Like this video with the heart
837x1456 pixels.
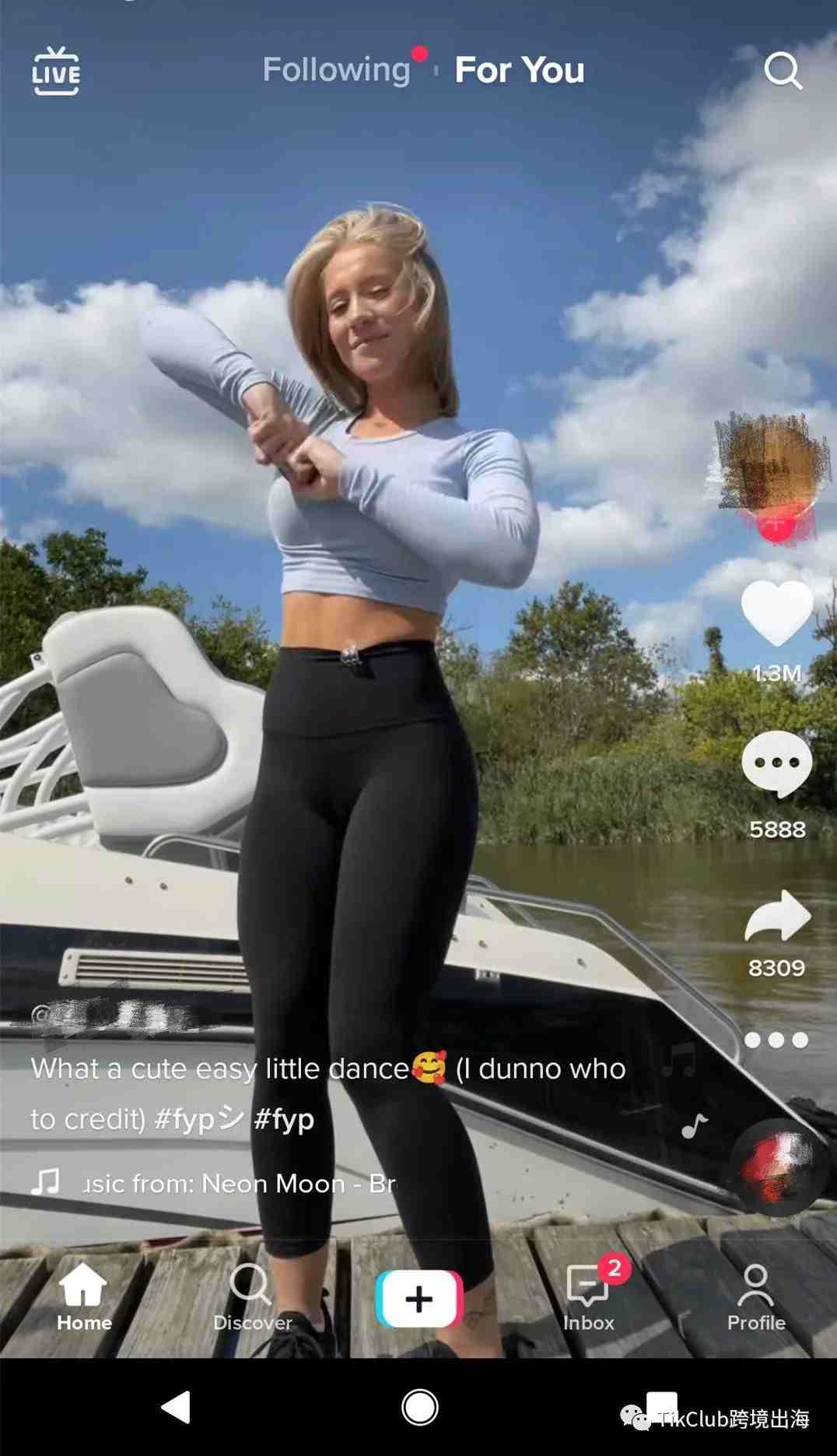[776, 615]
